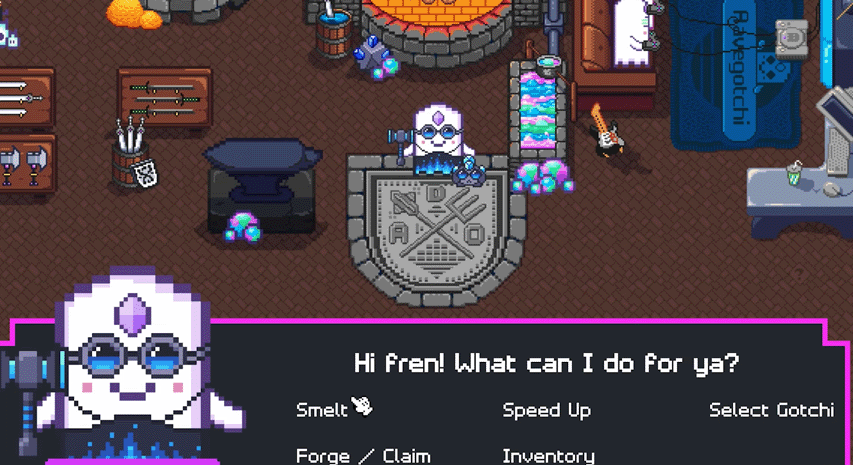Viewport: 853px width, 465px height.
Task: Open the Select Gotchi option
Action: (771, 410)
